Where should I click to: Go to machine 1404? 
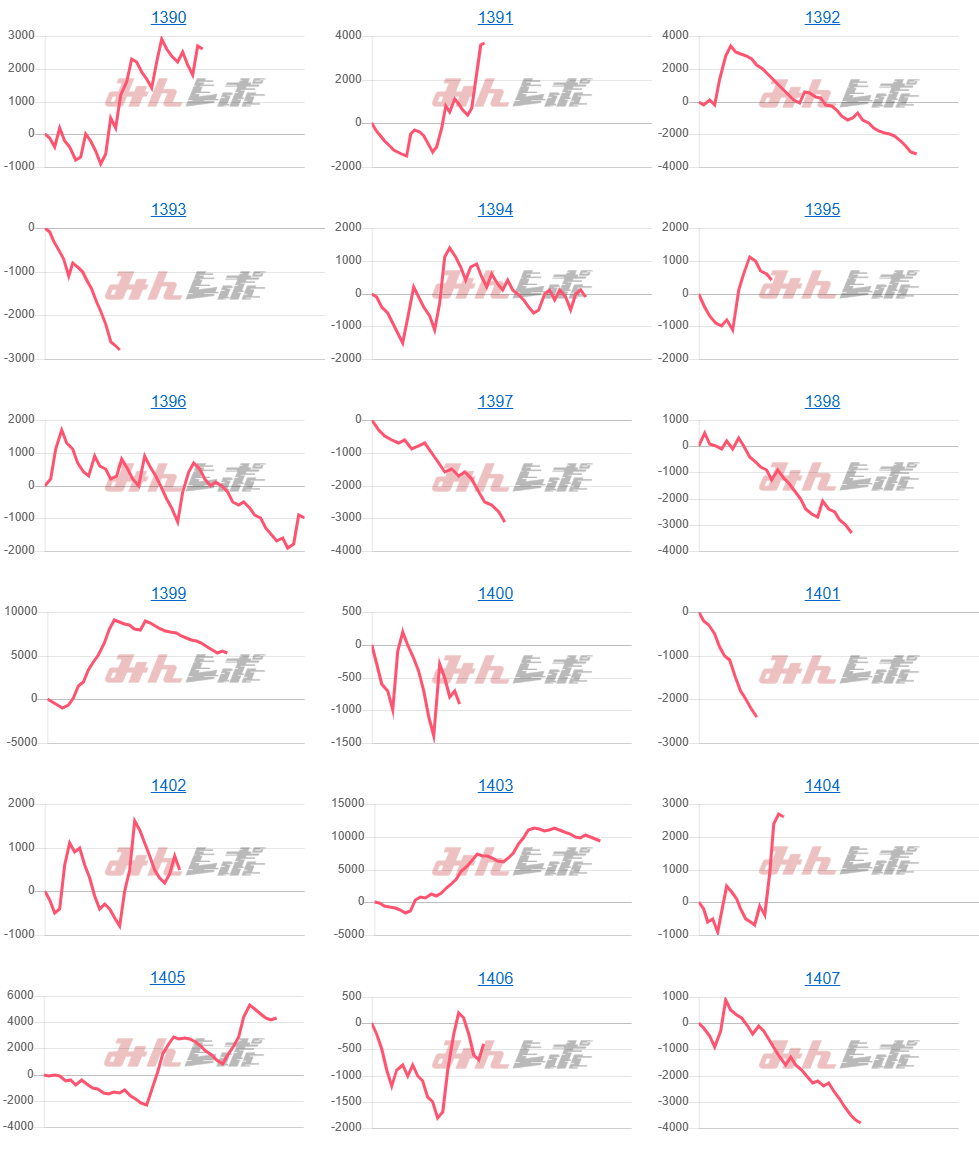point(822,786)
